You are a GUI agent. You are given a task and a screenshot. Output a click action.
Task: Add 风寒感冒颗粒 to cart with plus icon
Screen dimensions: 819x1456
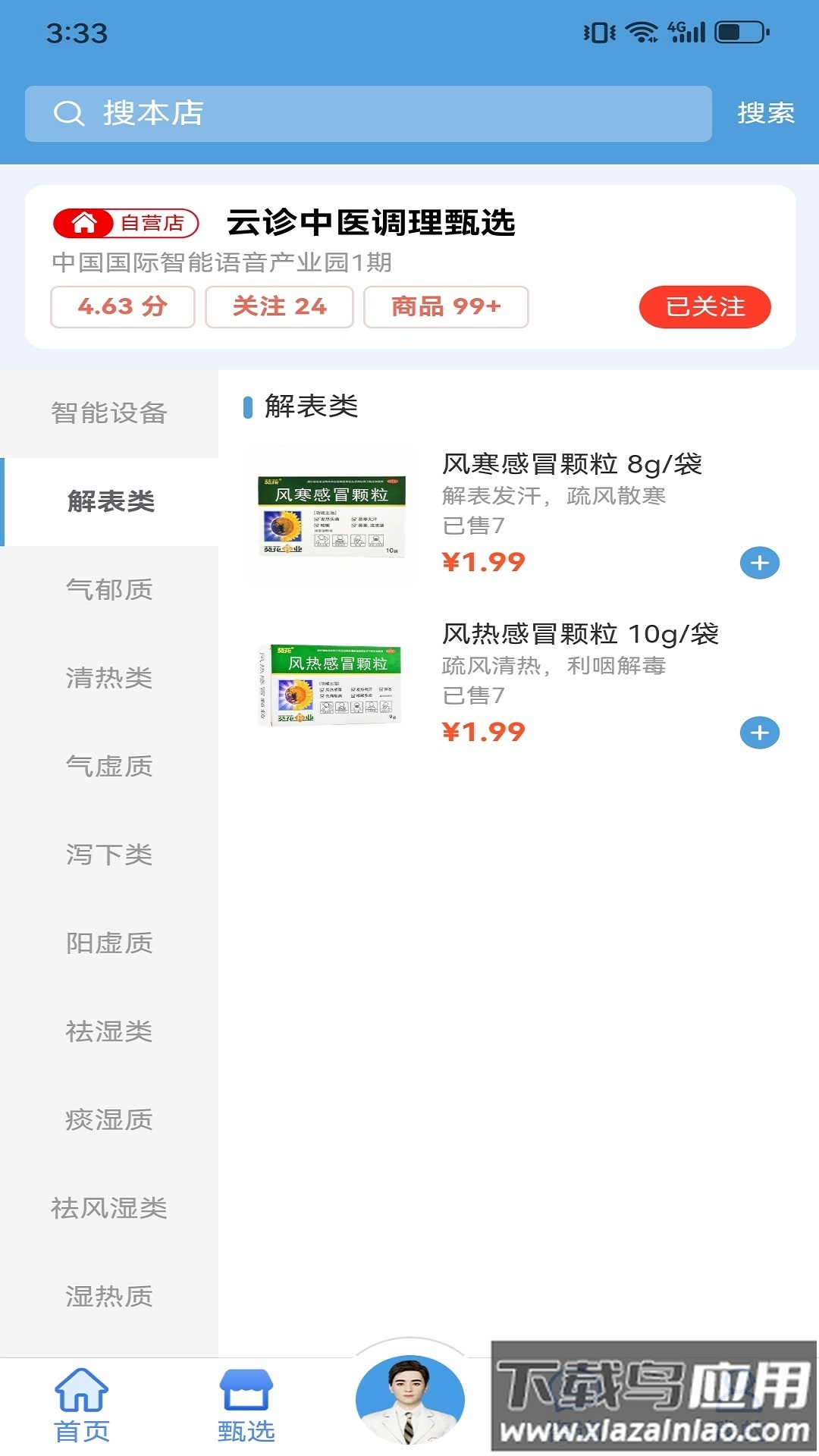click(759, 563)
